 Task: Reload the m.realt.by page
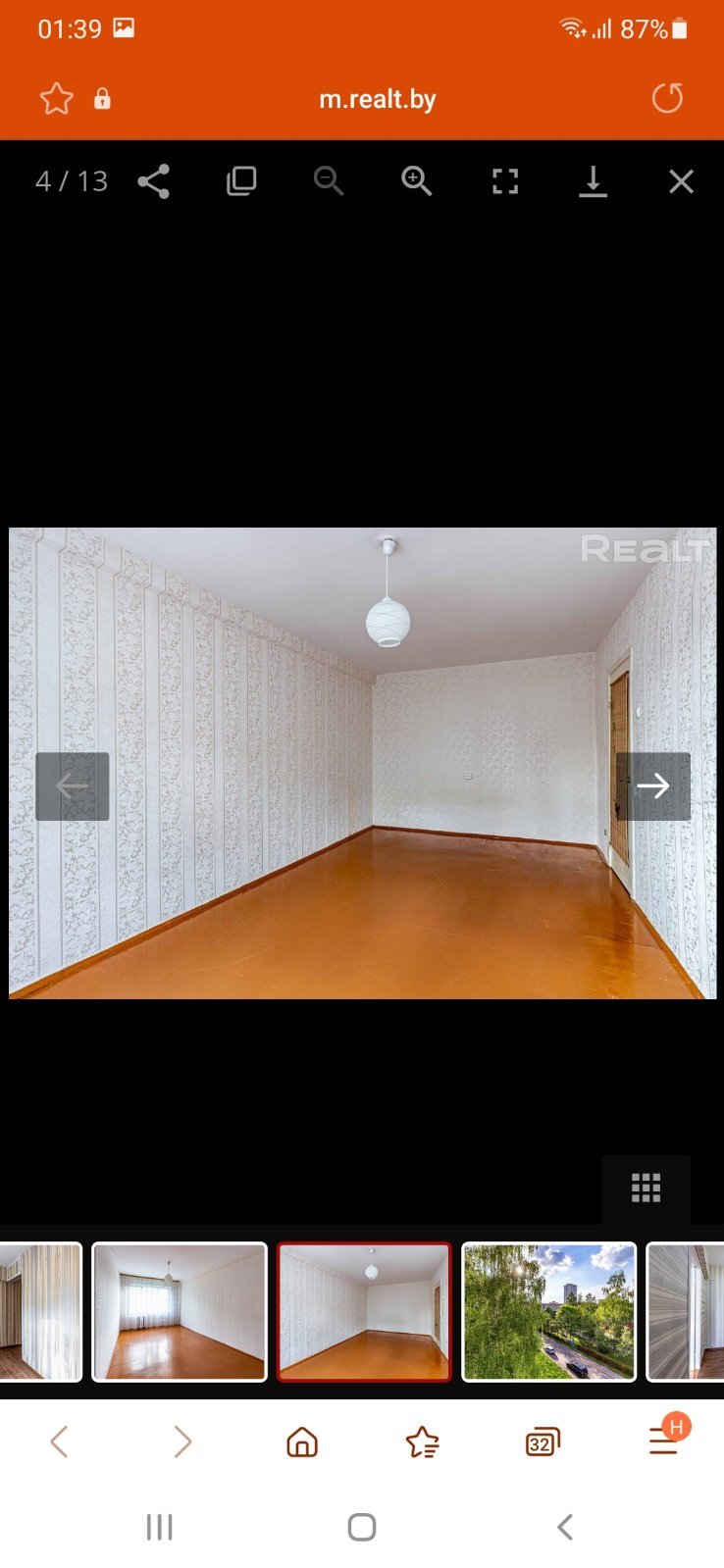coord(667,98)
